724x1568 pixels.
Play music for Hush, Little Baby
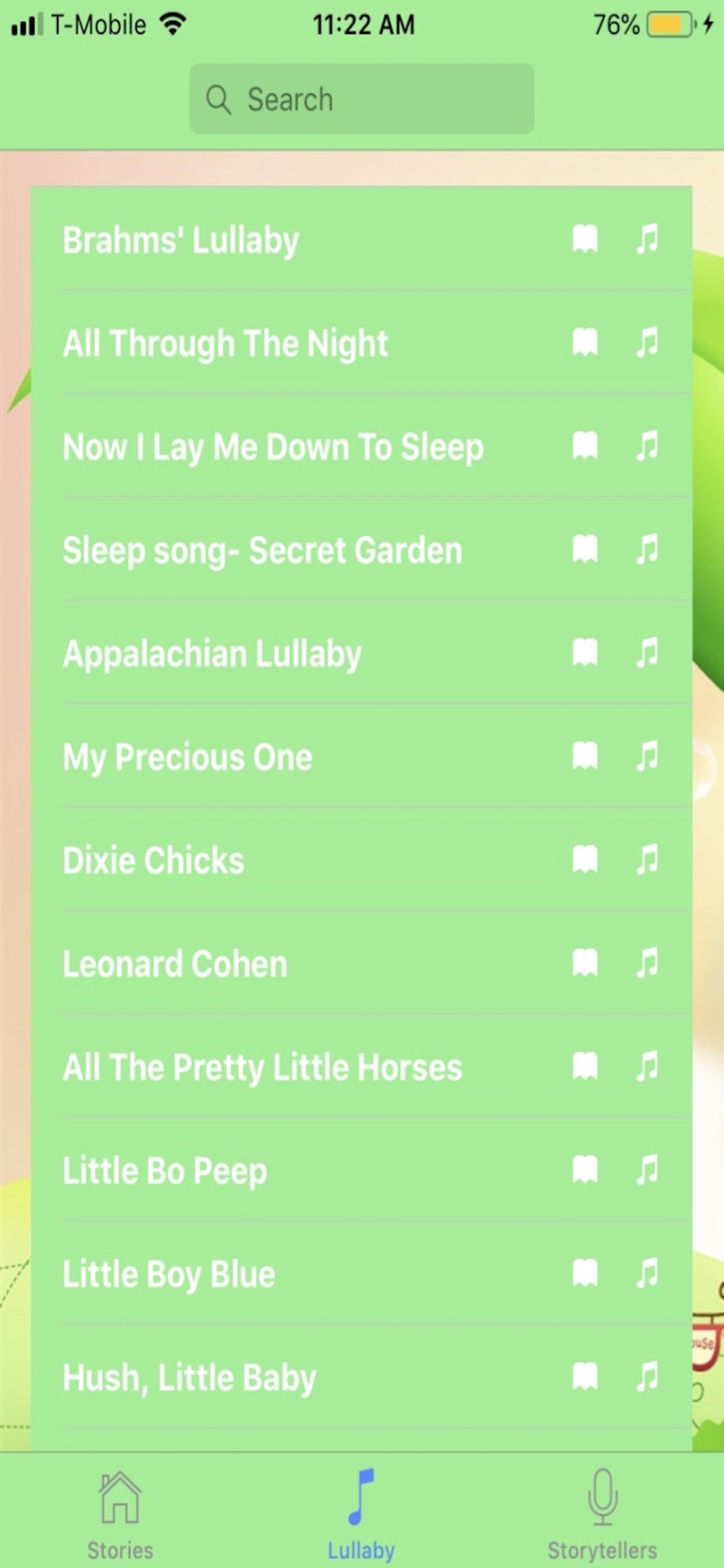coord(647,1377)
